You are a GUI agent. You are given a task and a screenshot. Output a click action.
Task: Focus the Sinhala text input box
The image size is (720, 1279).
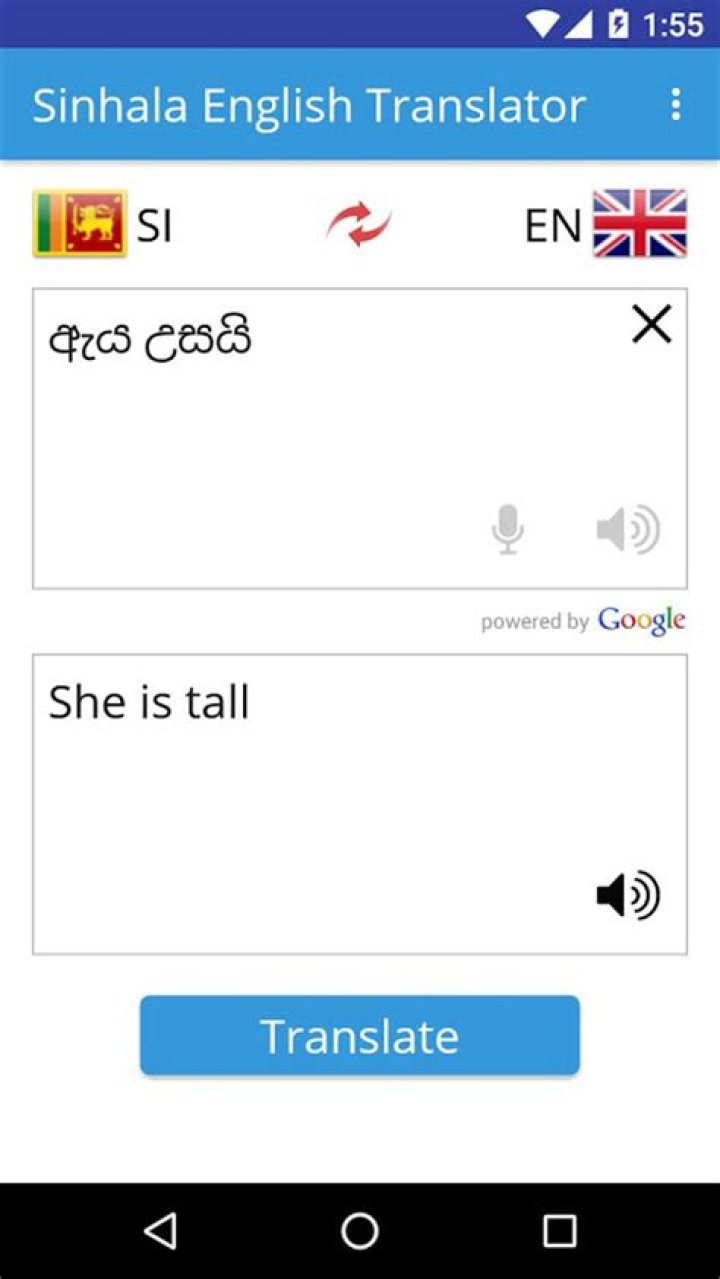[300, 420]
